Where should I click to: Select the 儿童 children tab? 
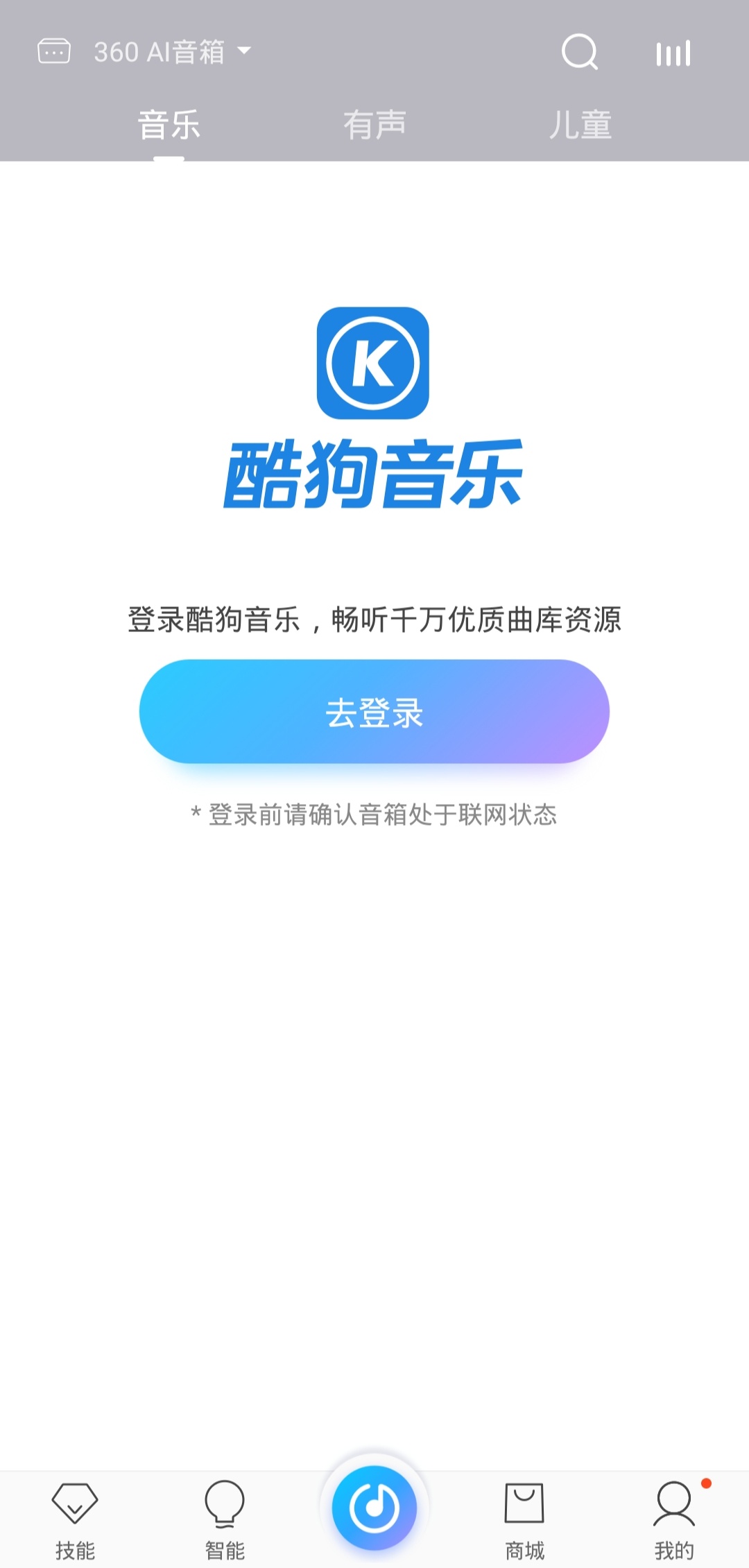point(579,125)
